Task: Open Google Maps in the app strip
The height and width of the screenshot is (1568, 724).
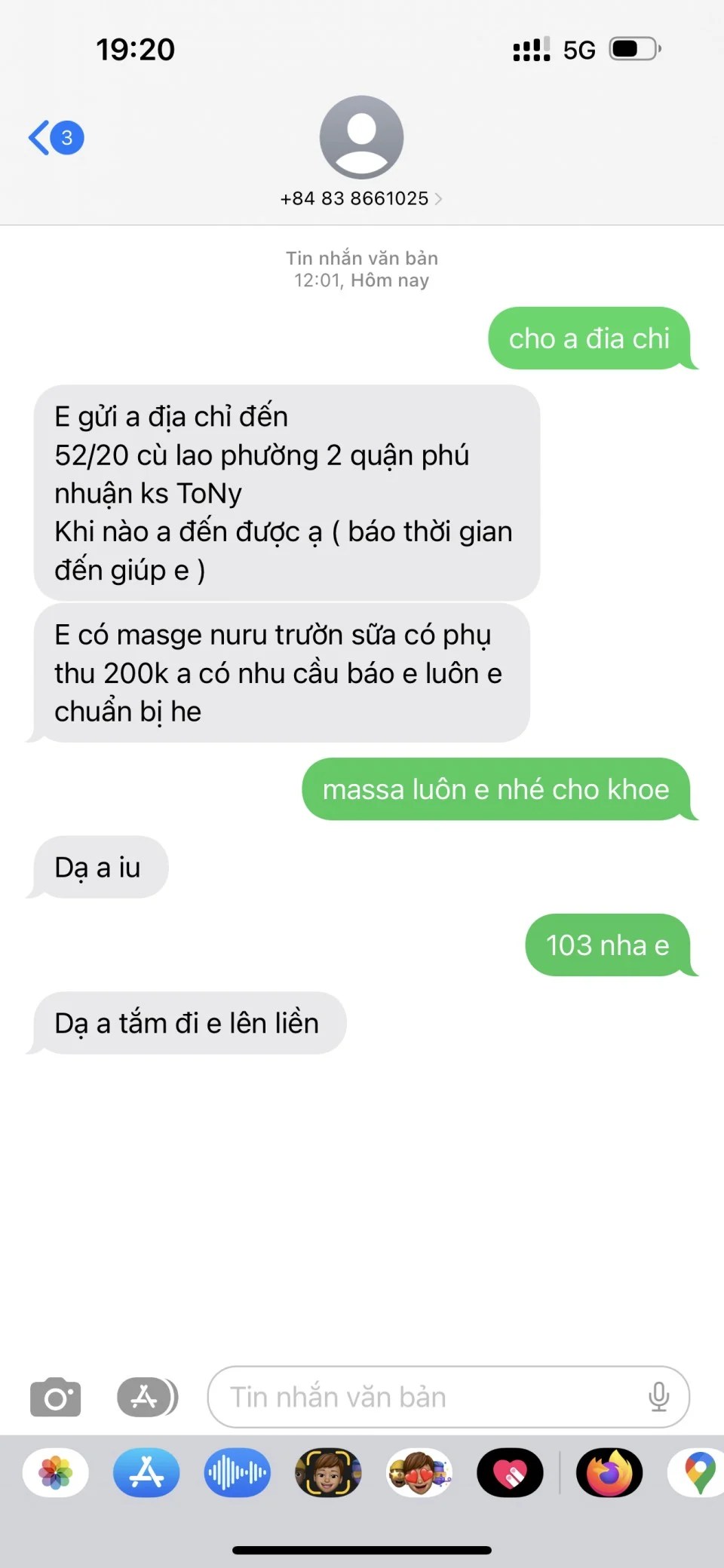Action: [x=698, y=1472]
